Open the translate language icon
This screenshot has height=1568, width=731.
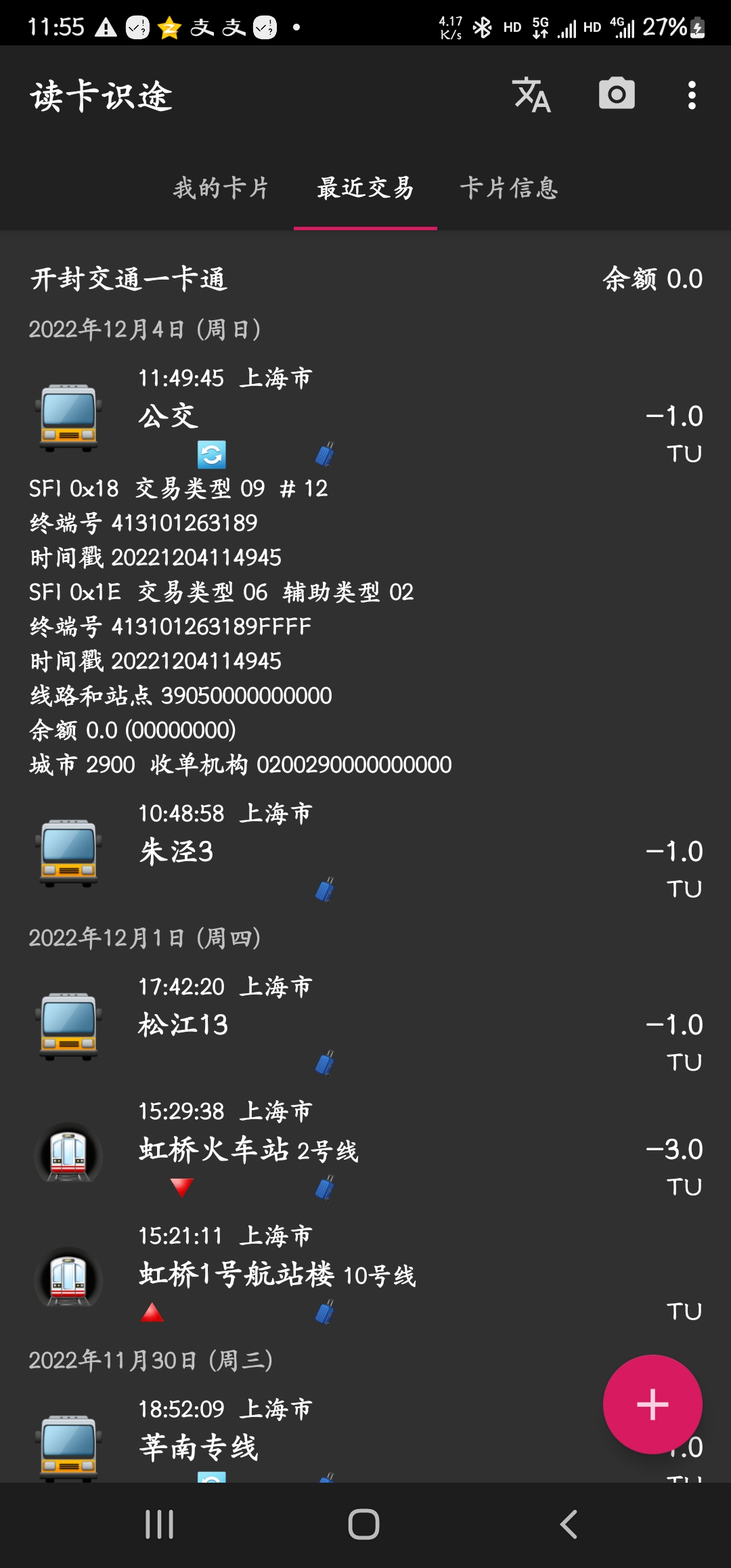(531, 95)
